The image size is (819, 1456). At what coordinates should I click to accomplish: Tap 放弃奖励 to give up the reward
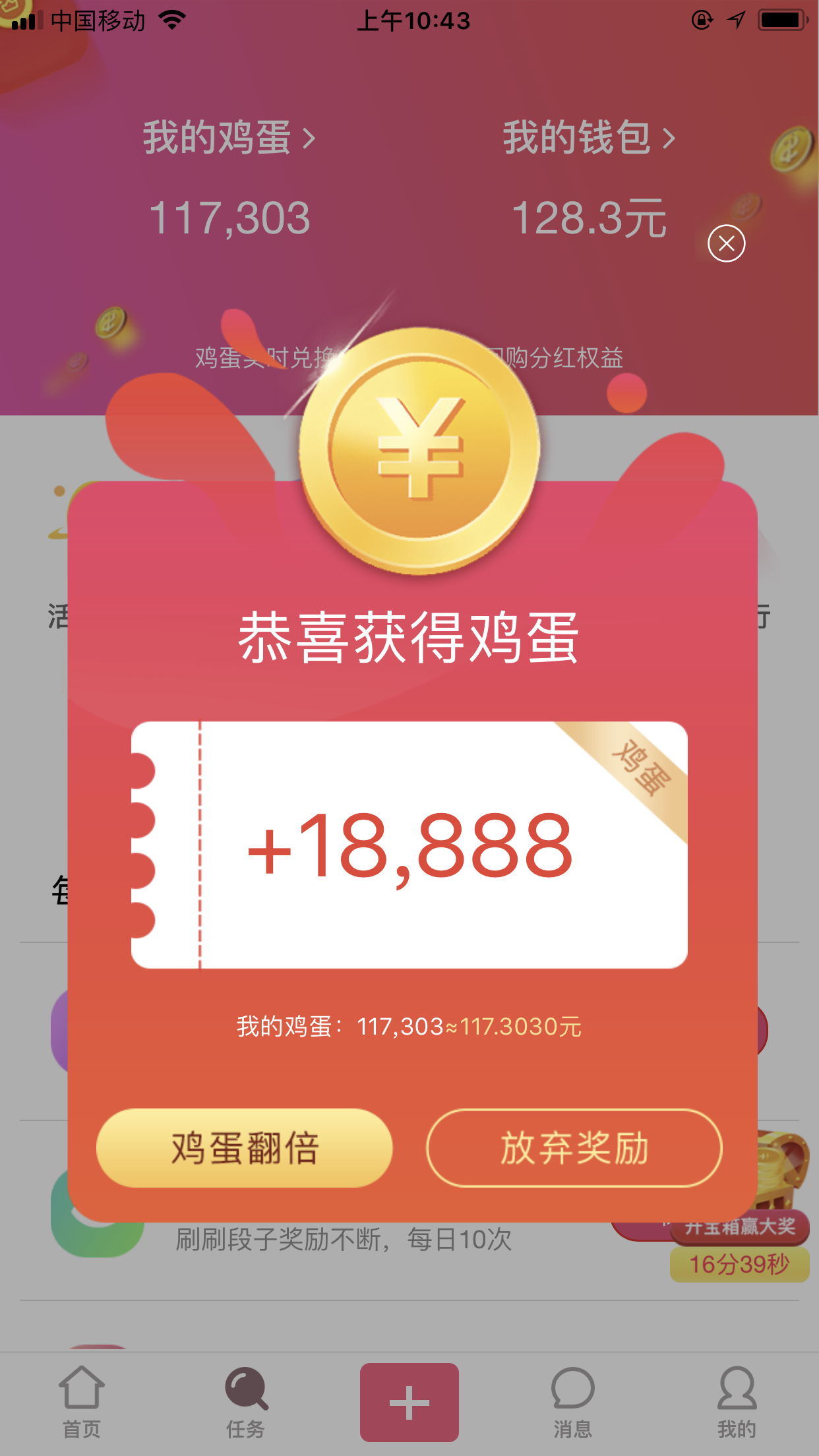[x=574, y=1148]
